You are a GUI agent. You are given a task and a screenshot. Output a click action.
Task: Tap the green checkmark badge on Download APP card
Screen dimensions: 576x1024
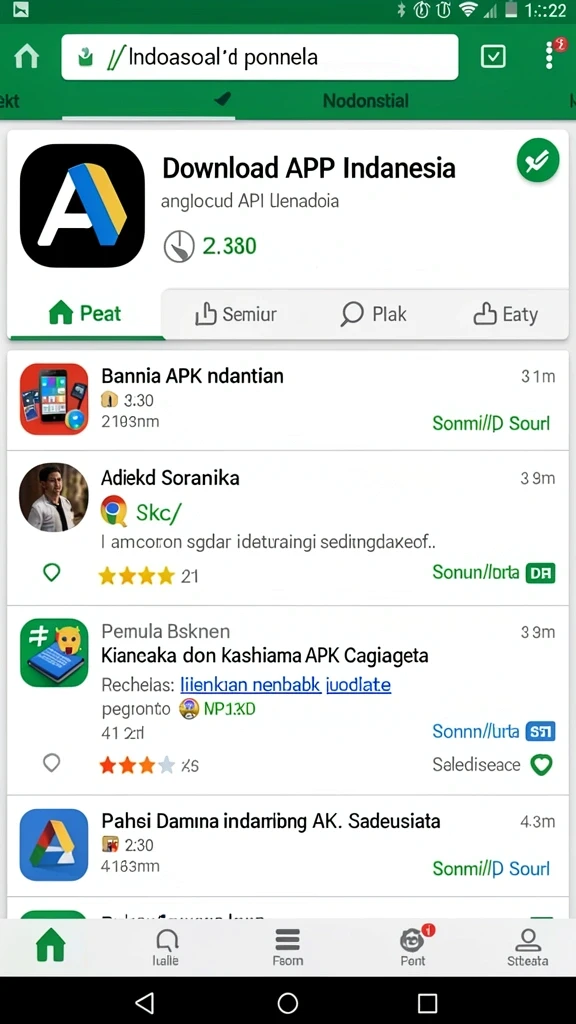(538, 160)
